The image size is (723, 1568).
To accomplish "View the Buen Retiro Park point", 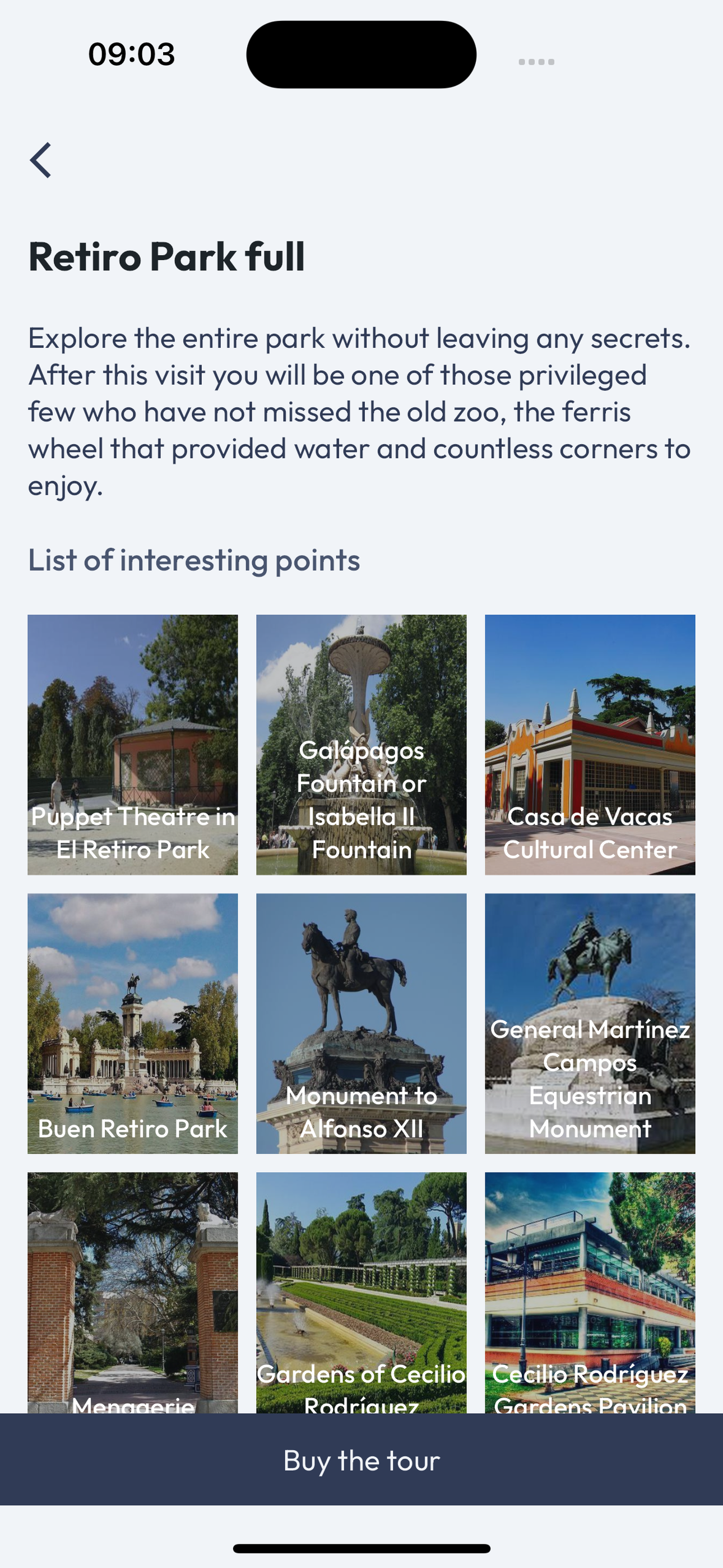I will (x=133, y=1022).
